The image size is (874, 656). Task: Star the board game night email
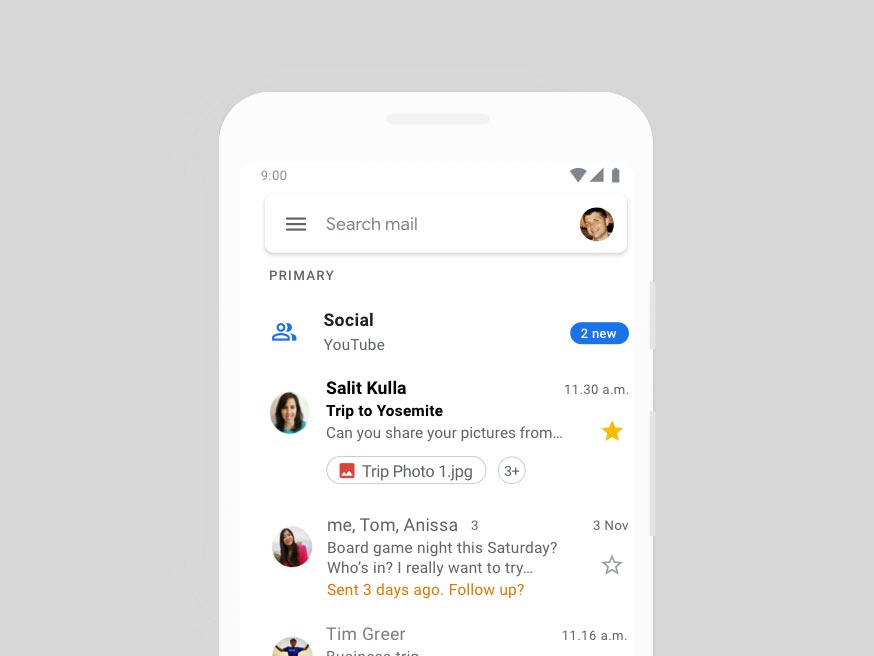[612, 565]
